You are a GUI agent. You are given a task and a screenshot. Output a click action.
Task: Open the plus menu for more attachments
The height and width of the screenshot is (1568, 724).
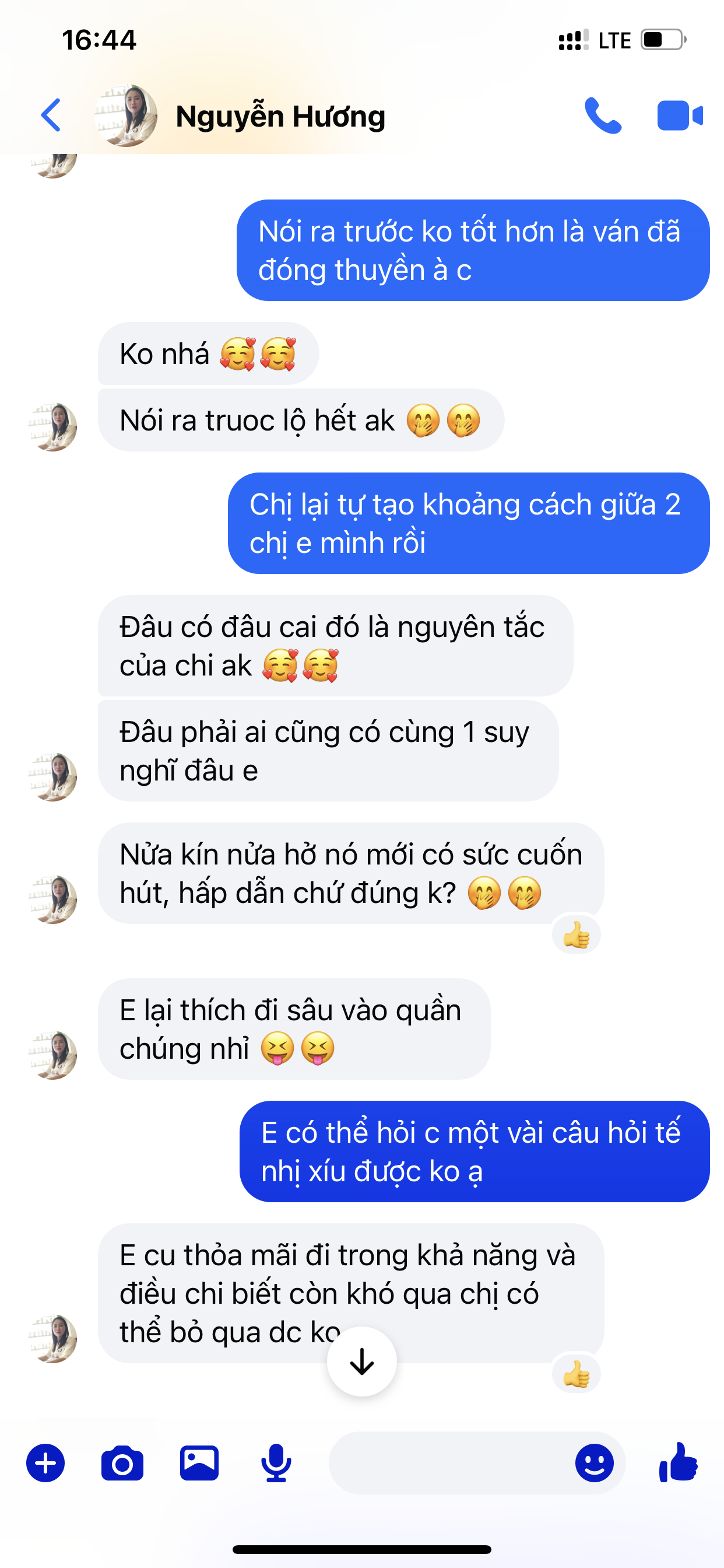tap(45, 1462)
